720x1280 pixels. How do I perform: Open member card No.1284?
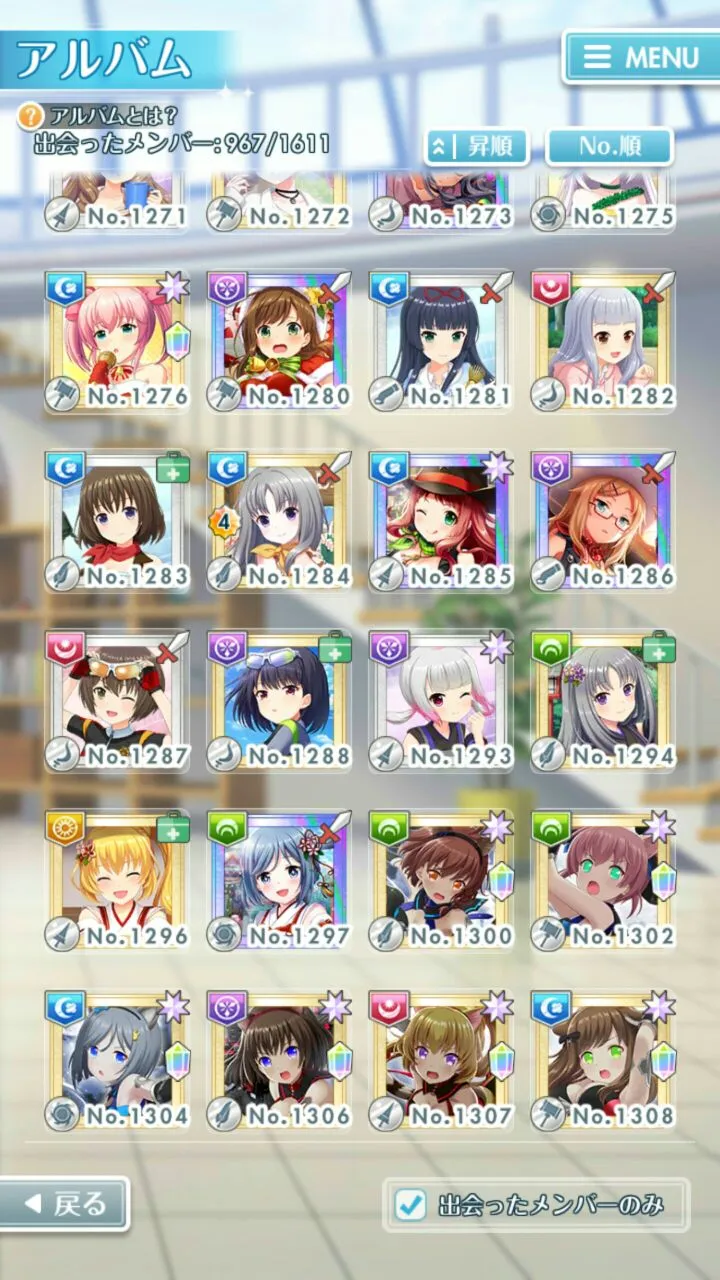coord(280,520)
